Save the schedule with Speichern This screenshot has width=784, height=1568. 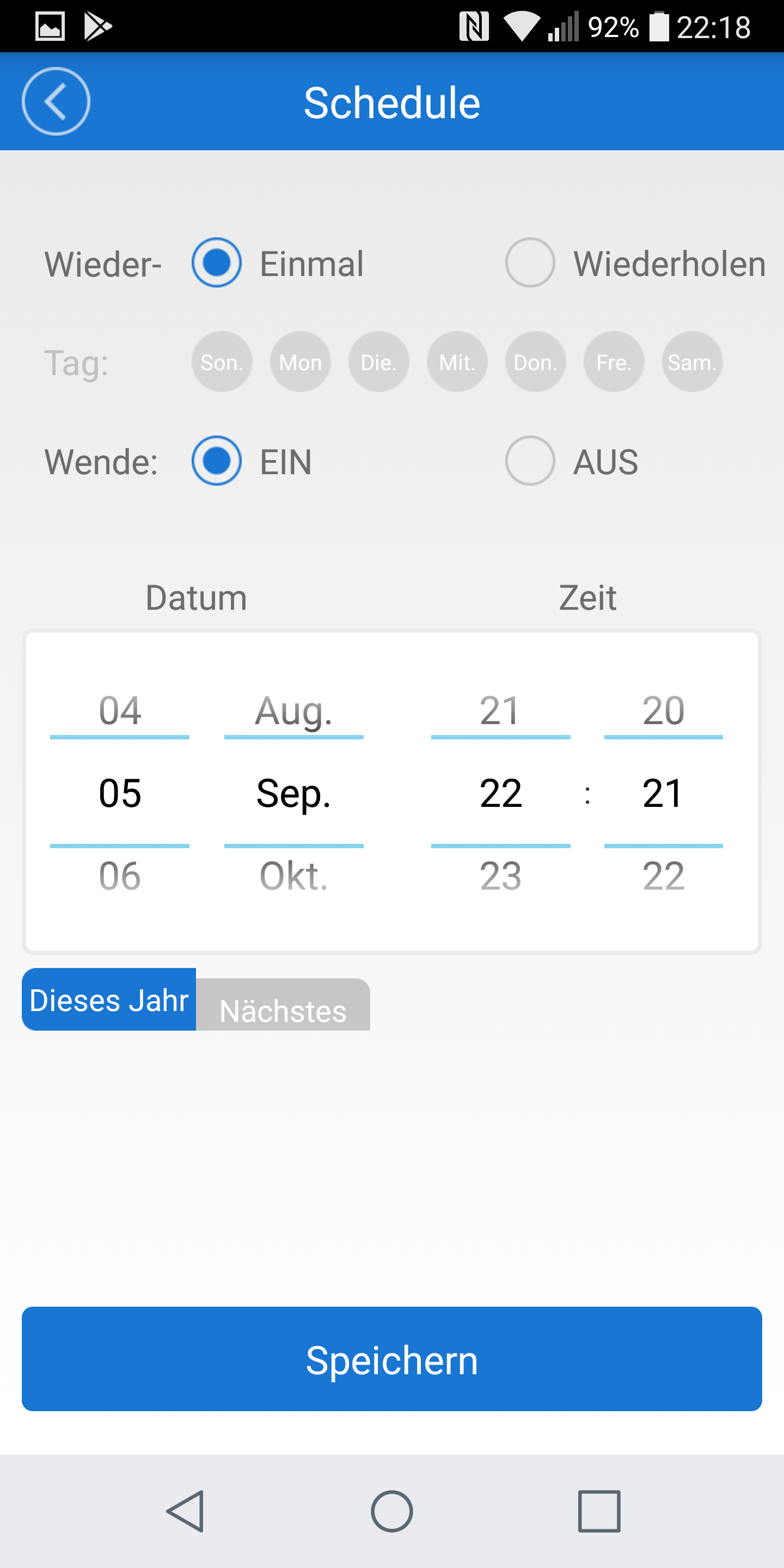392,1359
